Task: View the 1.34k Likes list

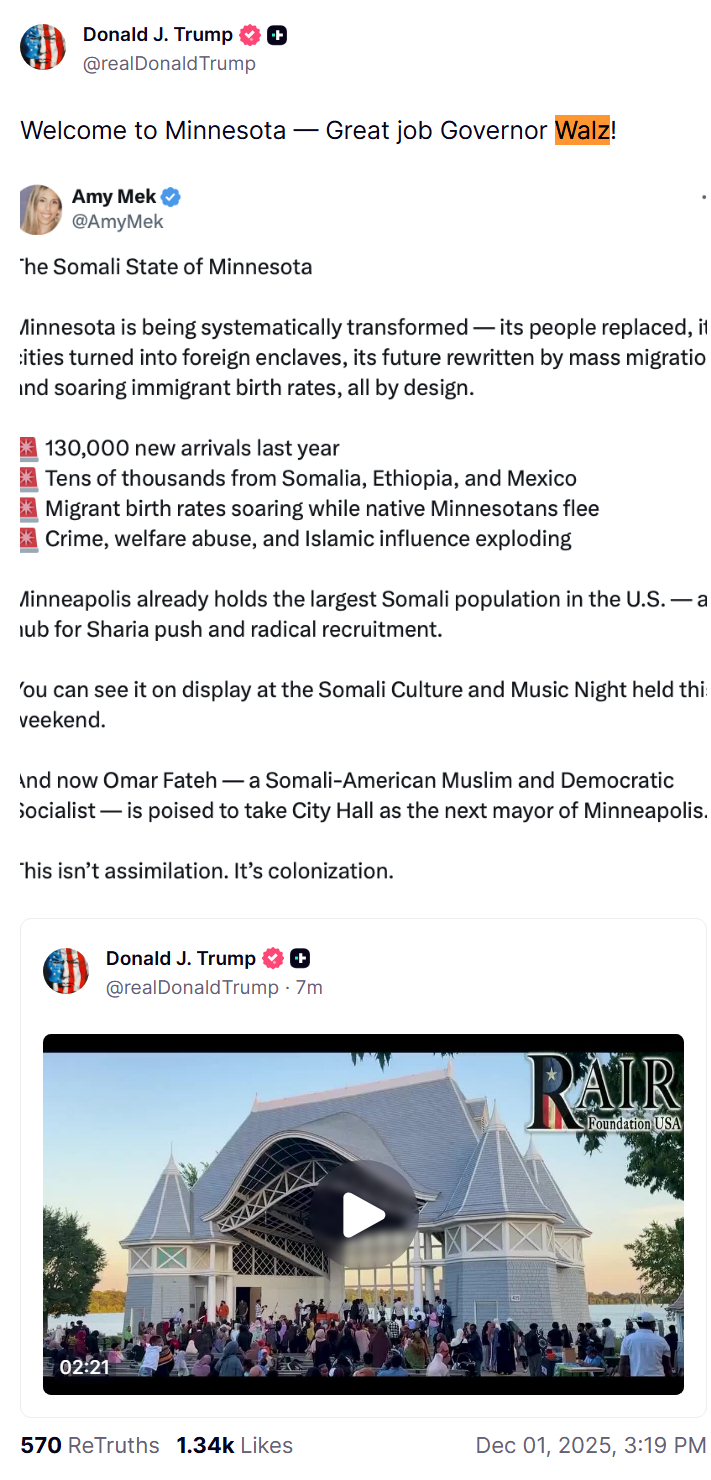Action: 234,1445
